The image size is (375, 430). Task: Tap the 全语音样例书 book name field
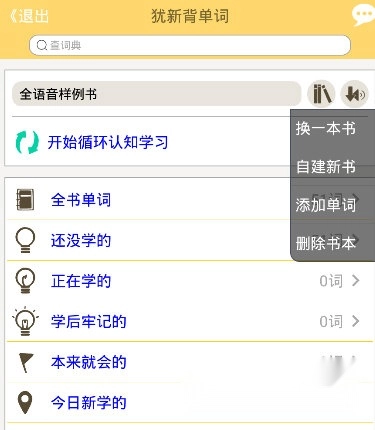coord(156,94)
